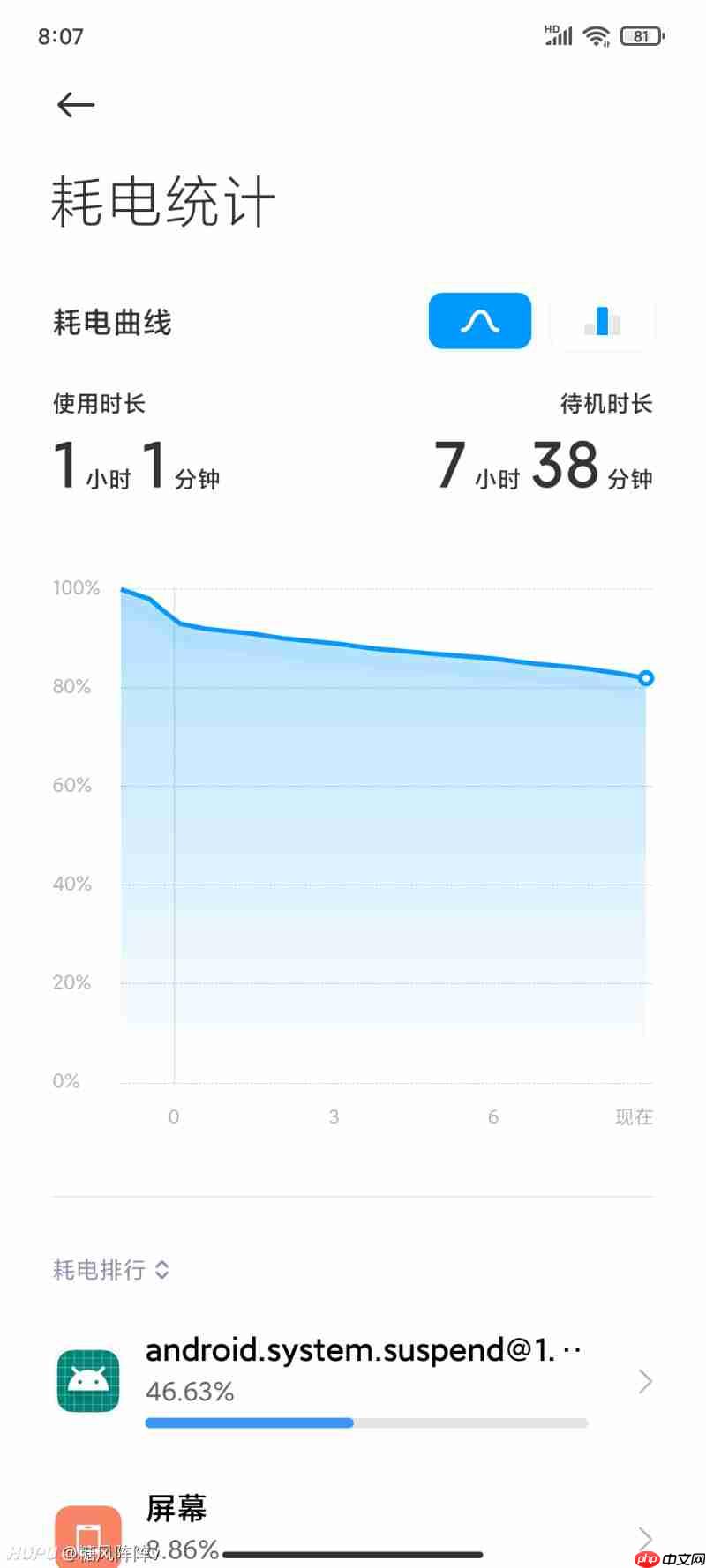Expand details for android.system.suspend entry
This screenshot has height=1568, width=706.
coord(644,1381)
